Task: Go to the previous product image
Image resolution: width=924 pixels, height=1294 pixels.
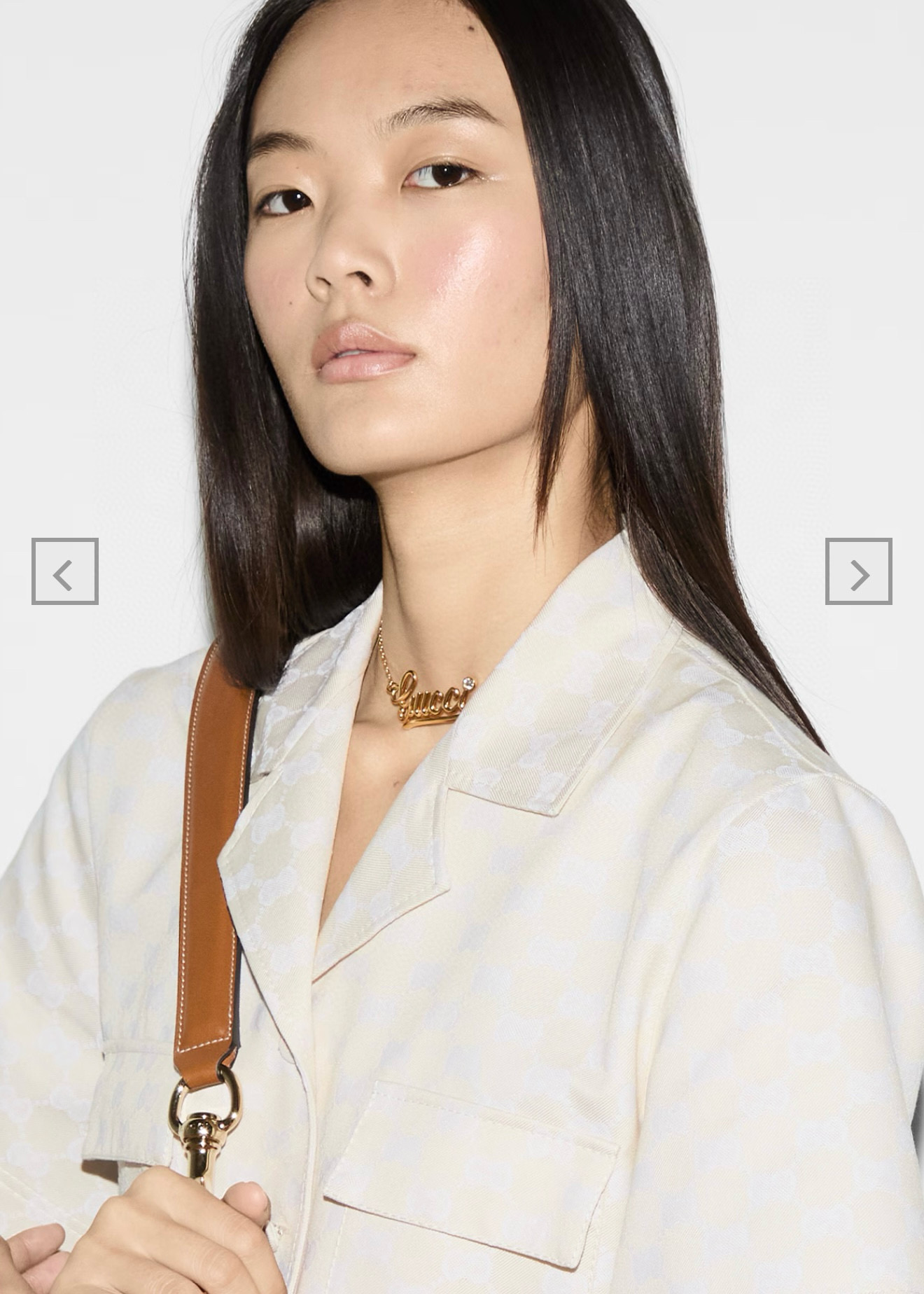Action: tap(64, 571)
